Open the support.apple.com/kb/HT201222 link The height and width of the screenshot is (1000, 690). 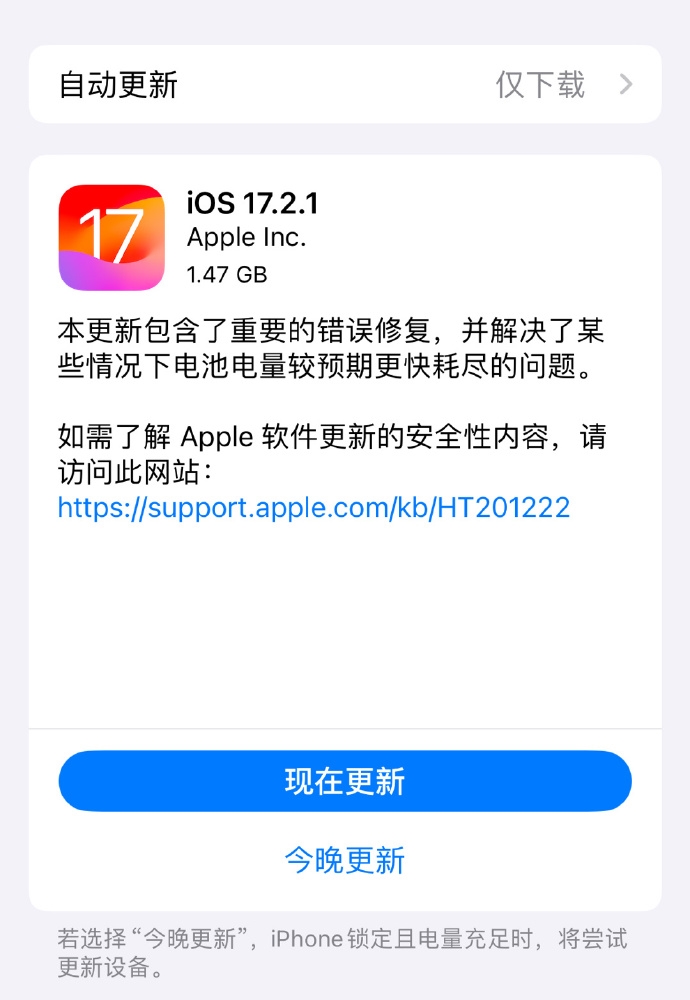(313, 507)
